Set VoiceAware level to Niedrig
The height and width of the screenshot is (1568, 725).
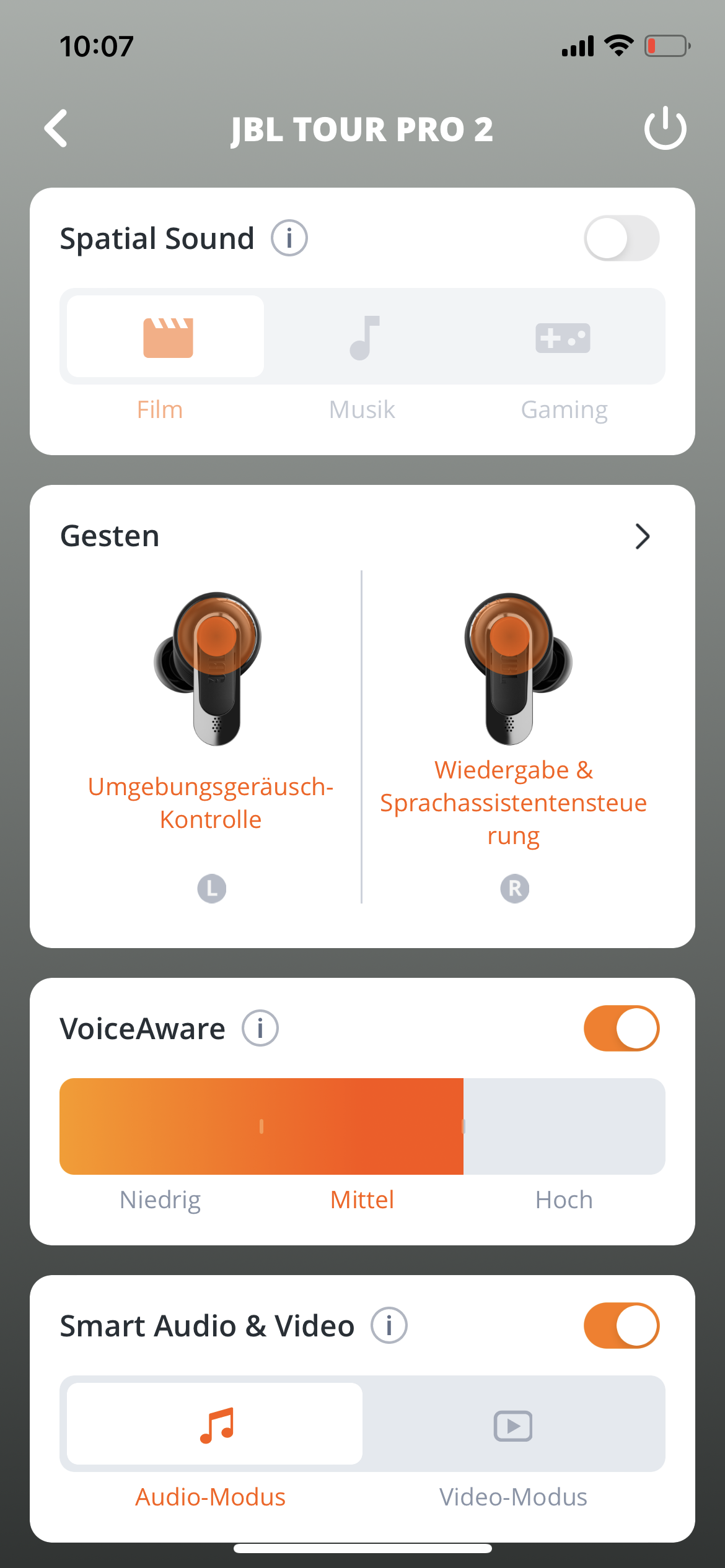160,1127
